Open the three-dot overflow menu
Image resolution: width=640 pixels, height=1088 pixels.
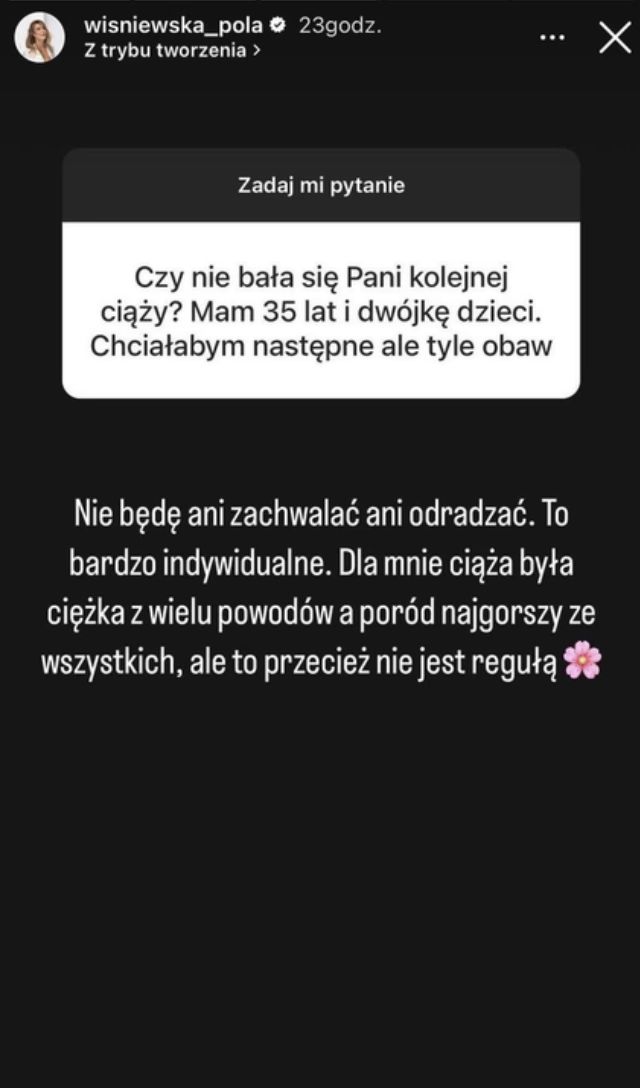[552, 38]
